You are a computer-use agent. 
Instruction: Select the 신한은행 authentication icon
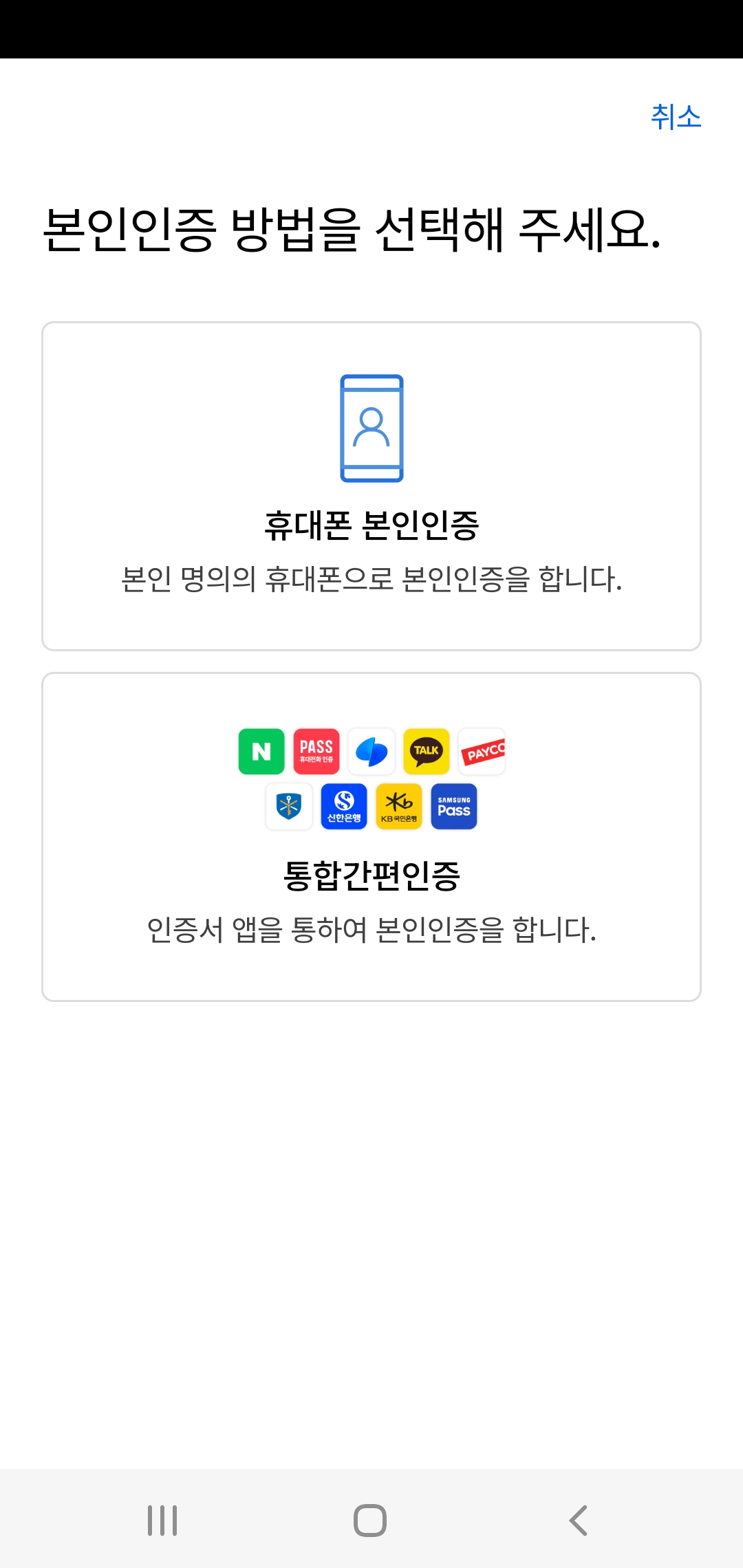coord(344,806)
